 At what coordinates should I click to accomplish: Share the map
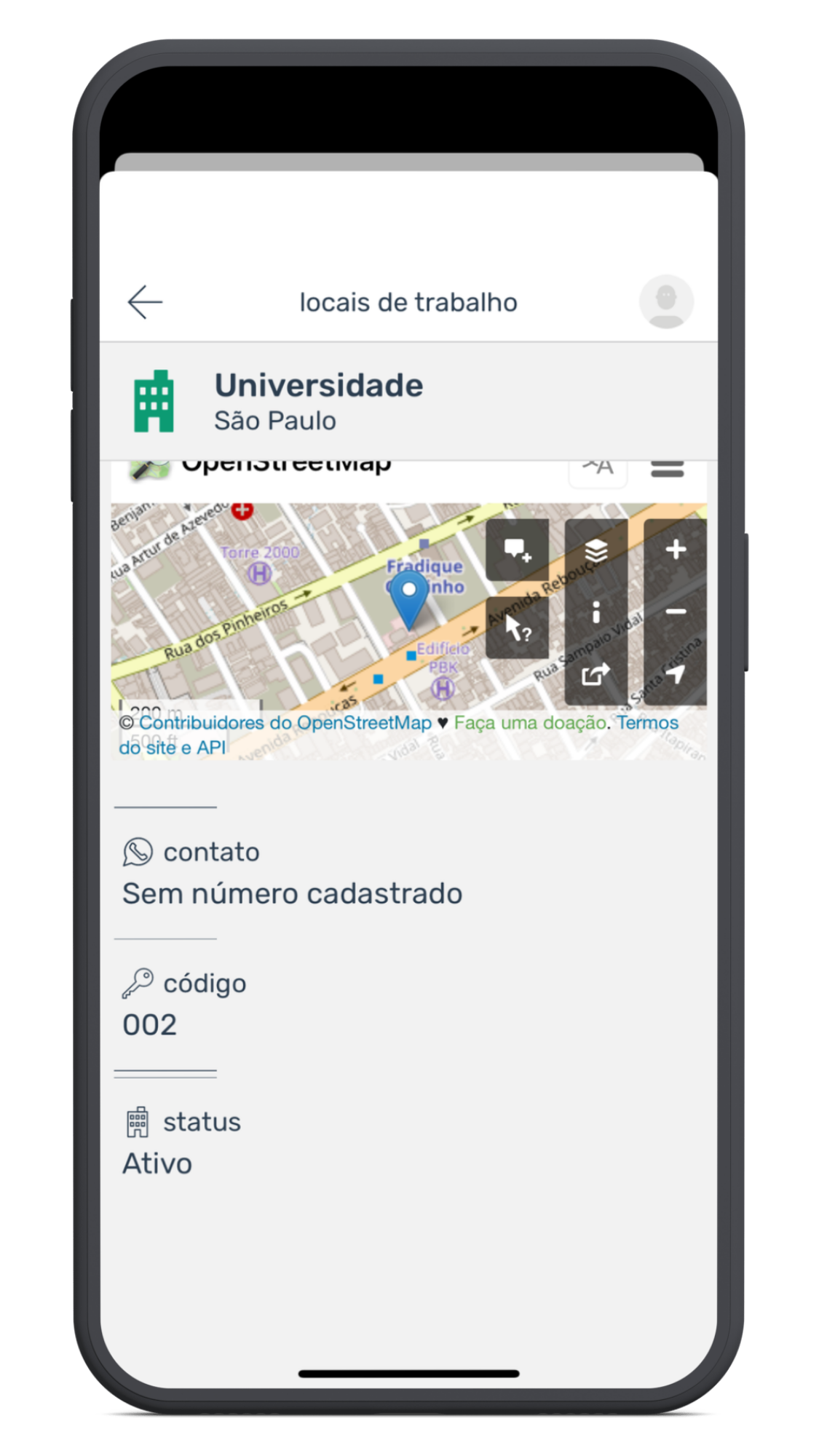tap(596, 674)
